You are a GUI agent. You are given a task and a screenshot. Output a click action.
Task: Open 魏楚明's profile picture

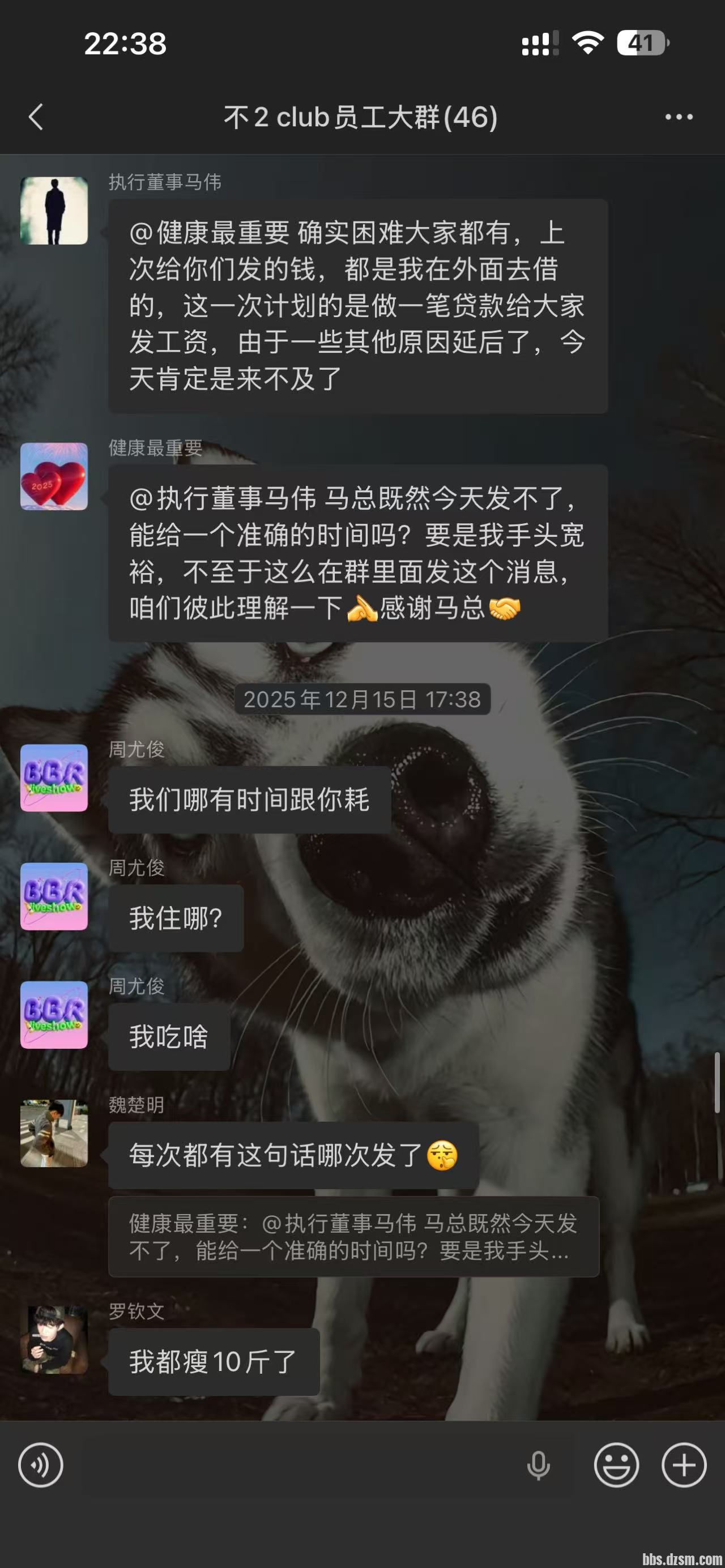(x=54, y=1134)
